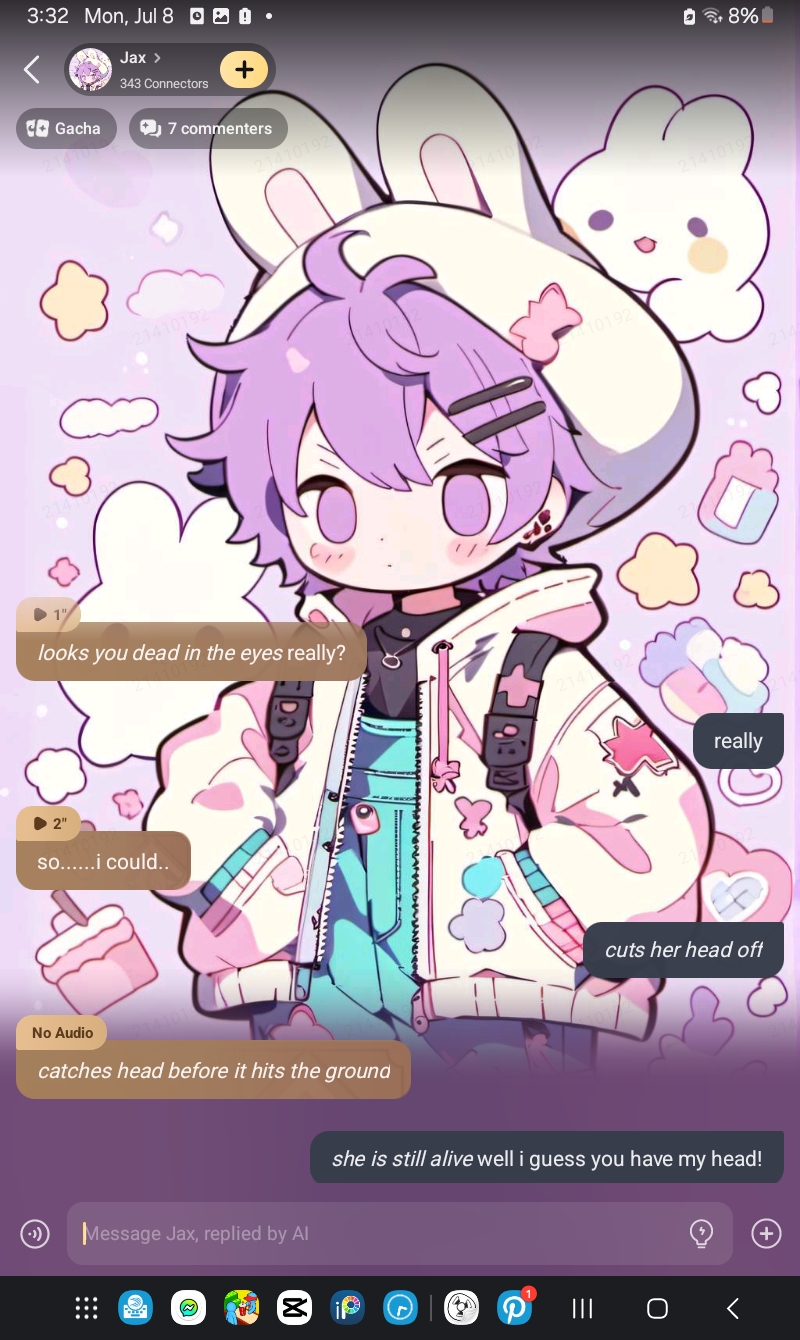The image size is (800, 1340).
Task: View the 7 commenters
Action: (208, 128)
